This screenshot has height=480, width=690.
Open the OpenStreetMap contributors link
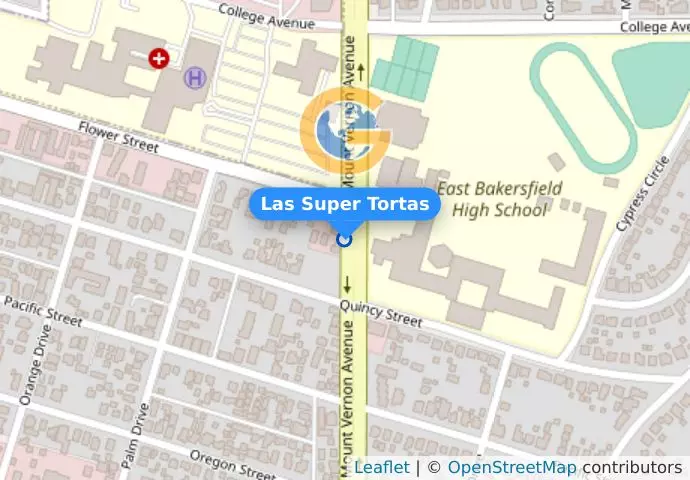(x=511, y=467)
